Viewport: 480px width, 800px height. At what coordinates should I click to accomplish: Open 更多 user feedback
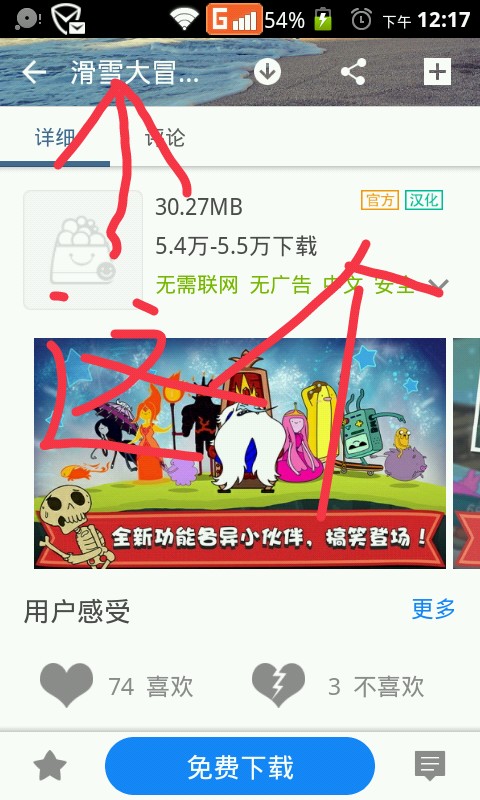(433, 609)
